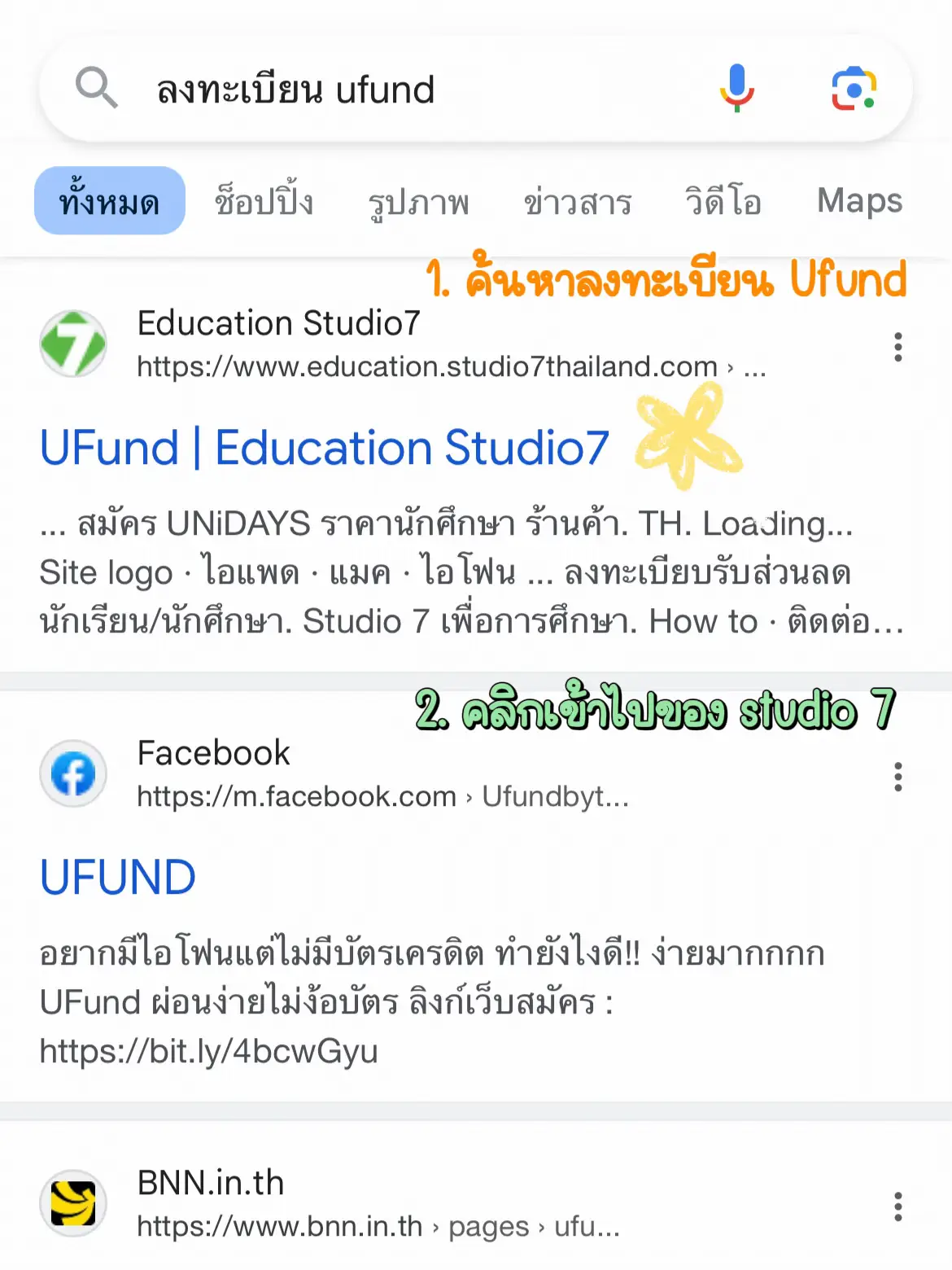Tap the Facebook favicon on the UFUND result

tap(72, 773)
